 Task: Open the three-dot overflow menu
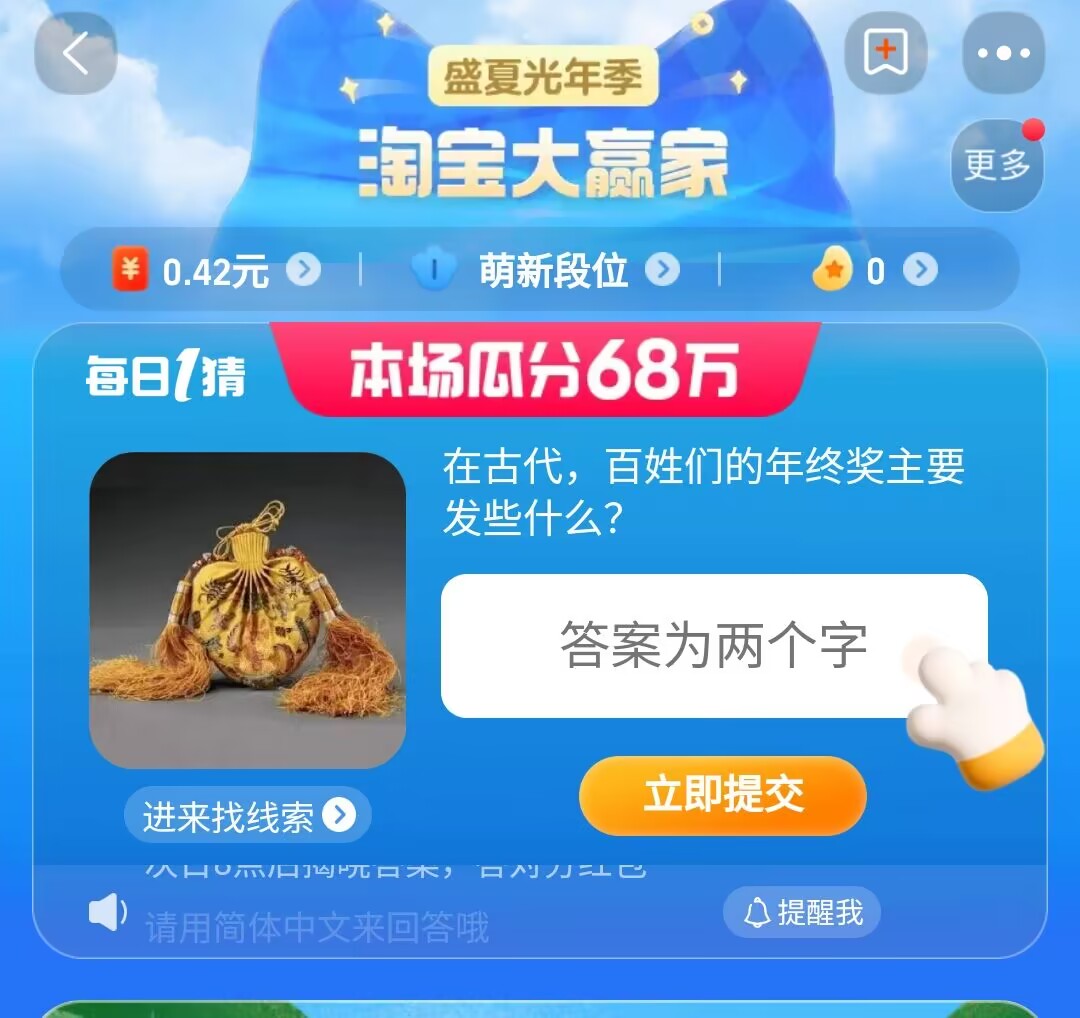tap(1003, 53)
